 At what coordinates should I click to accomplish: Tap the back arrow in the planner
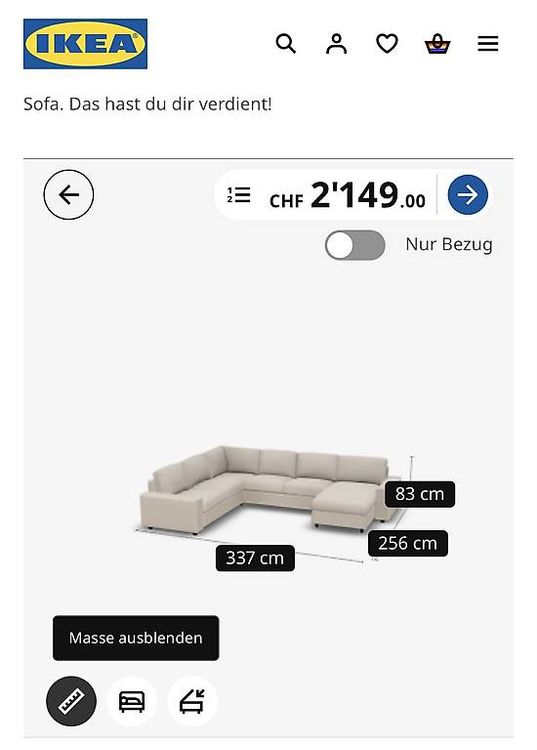tap(69, 195)
